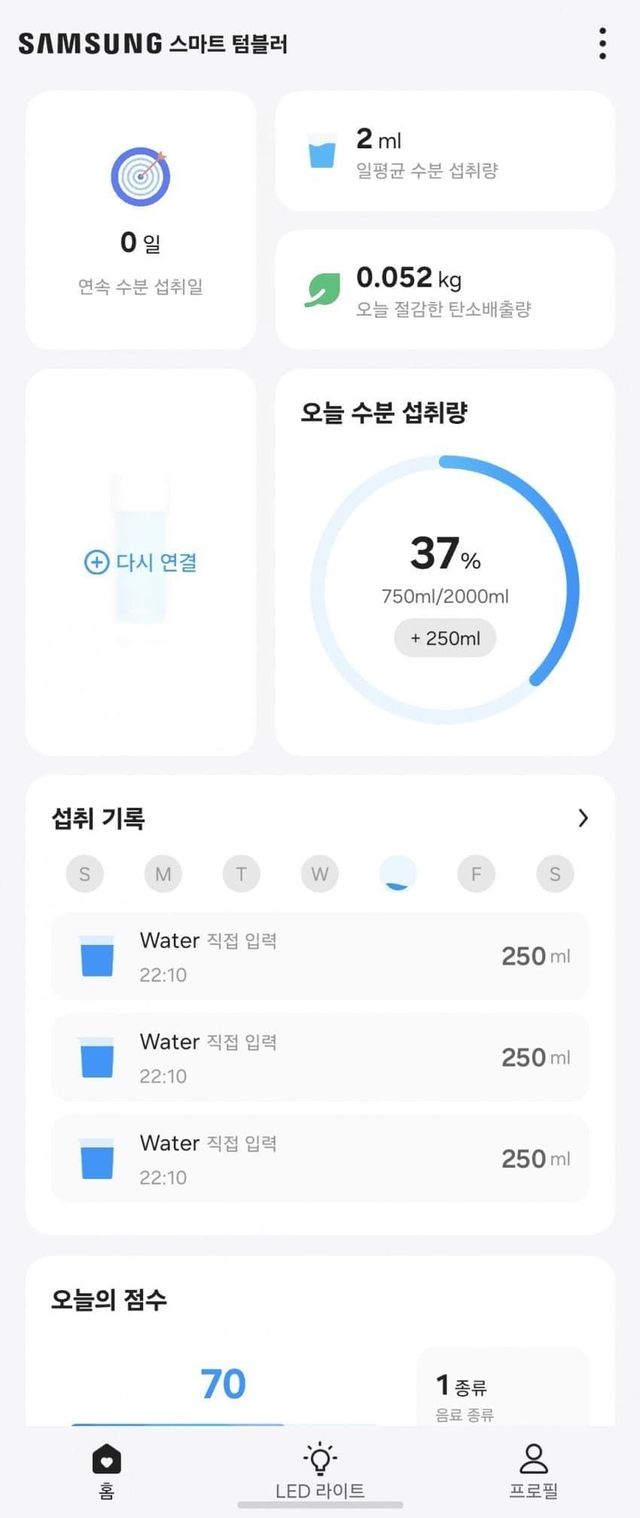Screen dimensions: 640x1518
Task: Go to the 프로필 tab
Action: coord(534,1471)
